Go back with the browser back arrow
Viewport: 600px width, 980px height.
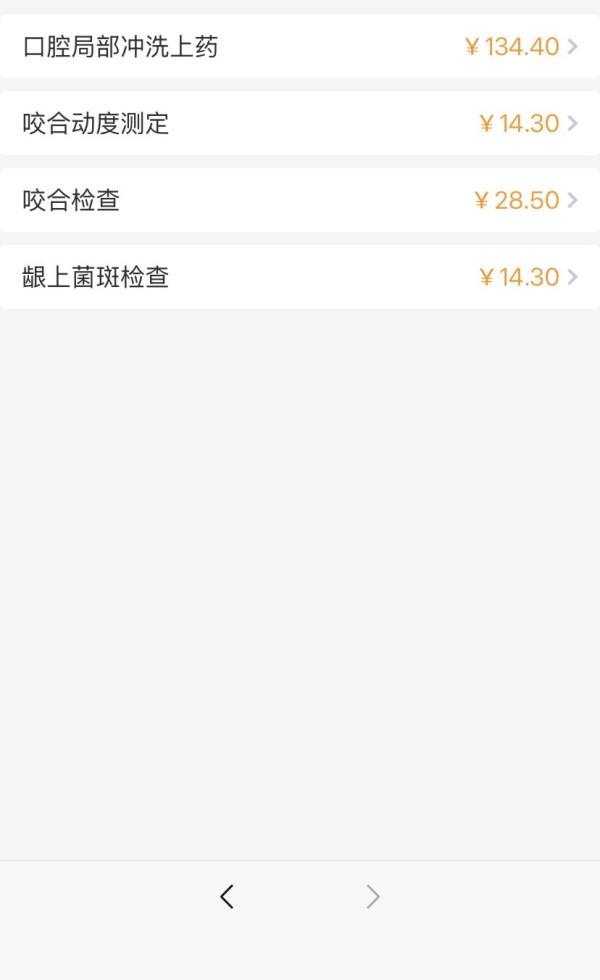click(227, 897)
